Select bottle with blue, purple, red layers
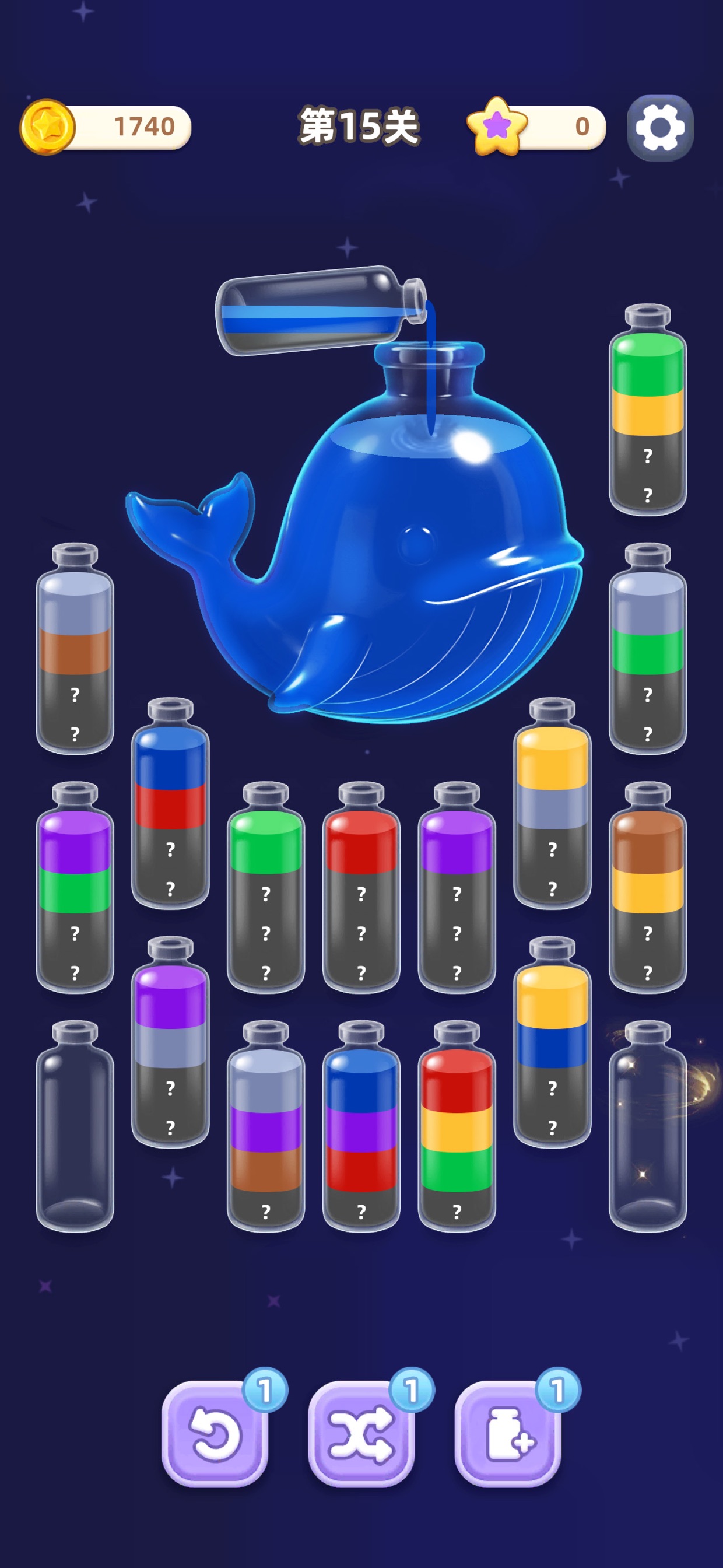 pyautogui.click(x=361, y=1125)
